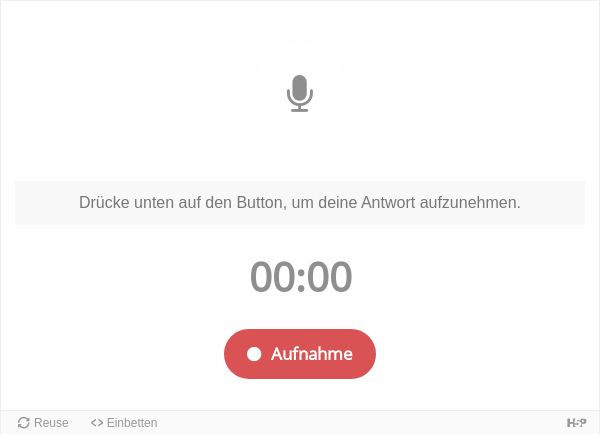
Task: Start recording with the Aufnahme button
Action: (x=300, y=354)
